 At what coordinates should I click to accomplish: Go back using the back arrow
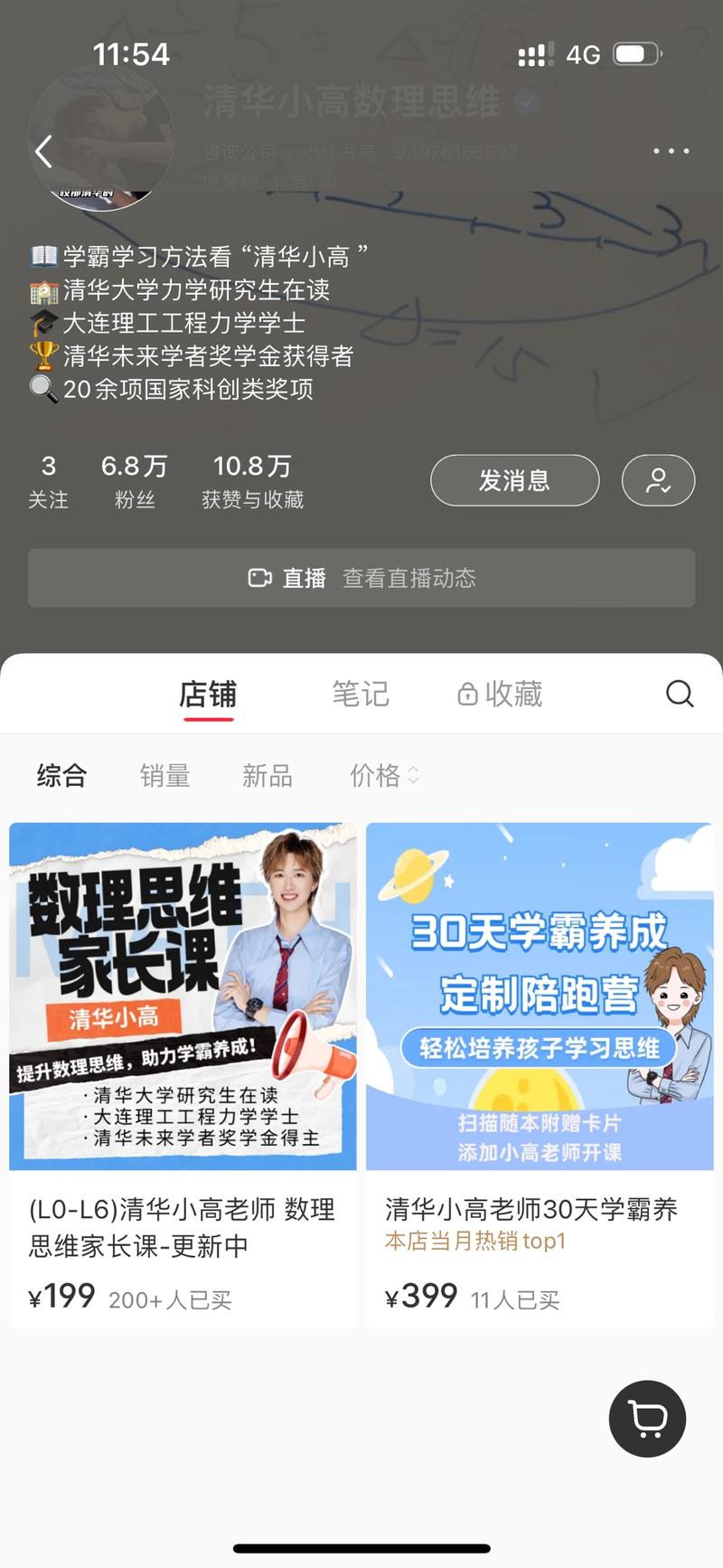[x=43, y=151]
